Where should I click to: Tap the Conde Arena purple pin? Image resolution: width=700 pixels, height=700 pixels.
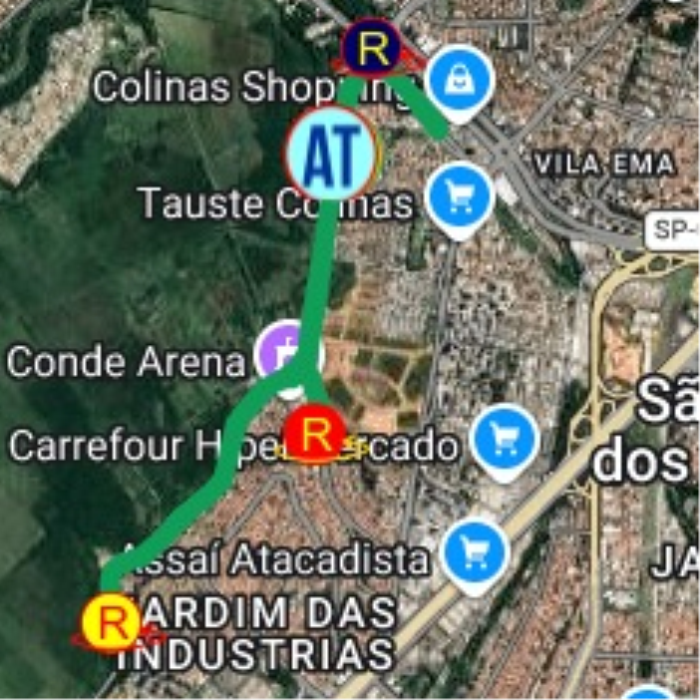[x=288, y=352]
